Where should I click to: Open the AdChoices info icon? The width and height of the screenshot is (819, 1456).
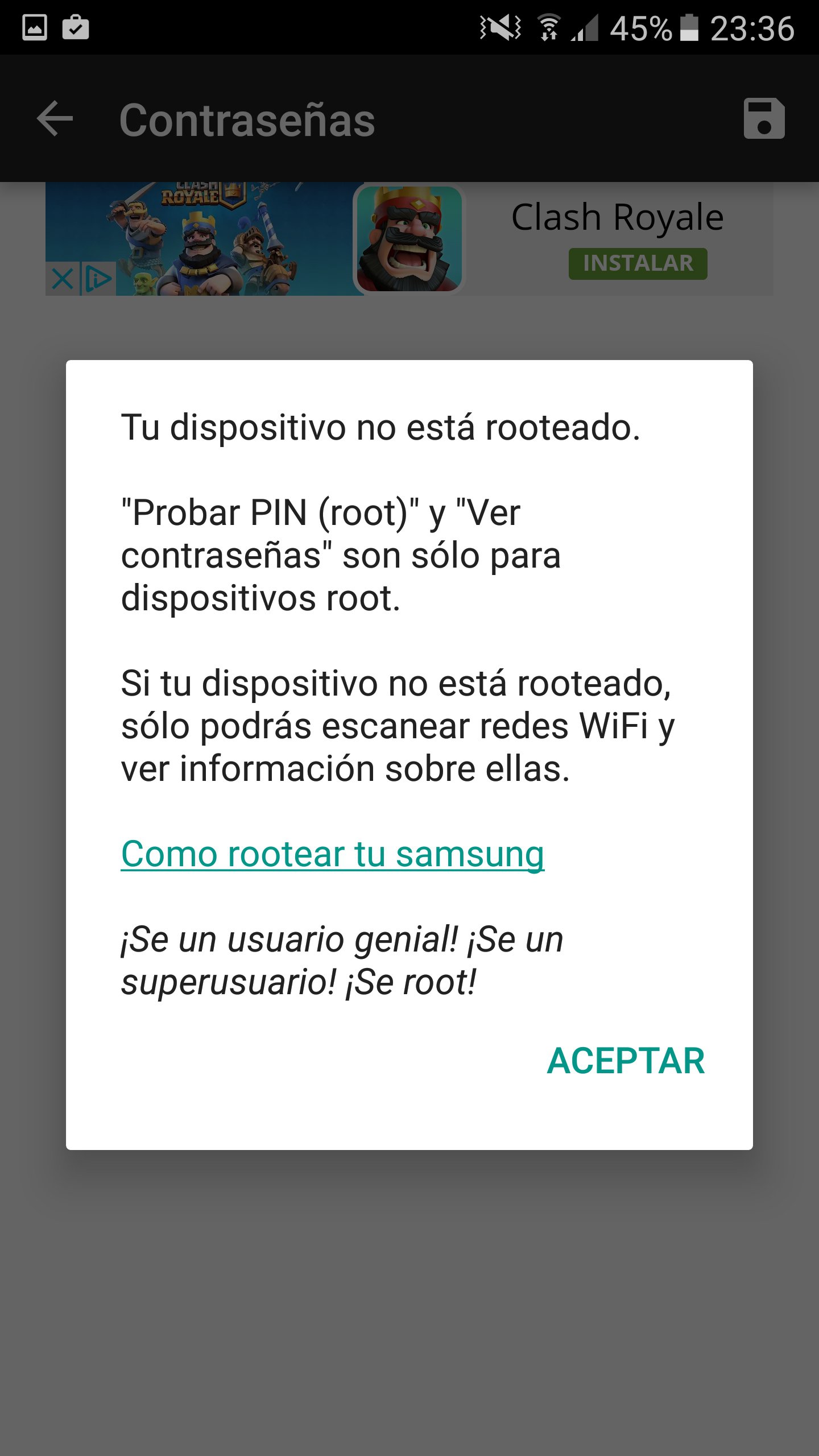click(x=99, y=279)
